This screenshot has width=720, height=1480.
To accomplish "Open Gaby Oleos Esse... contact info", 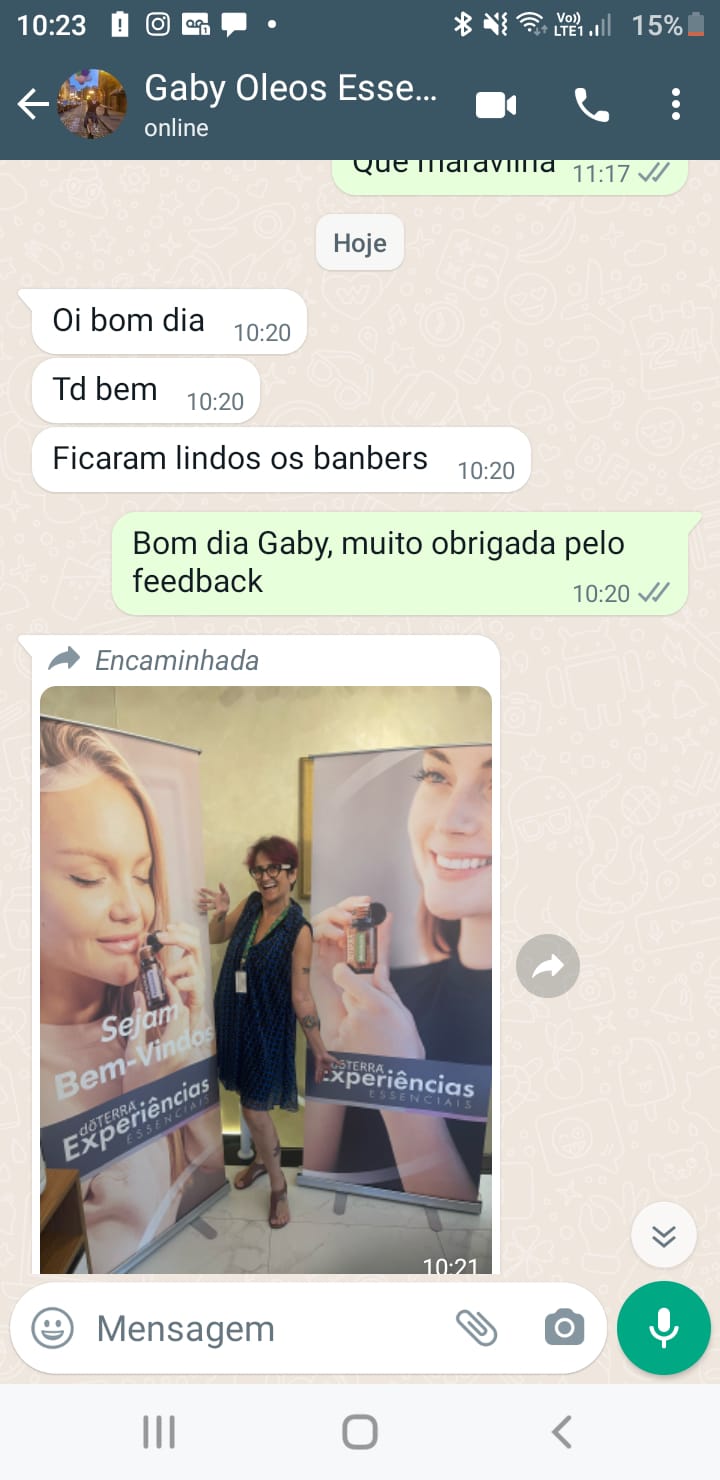I will 290,103.
